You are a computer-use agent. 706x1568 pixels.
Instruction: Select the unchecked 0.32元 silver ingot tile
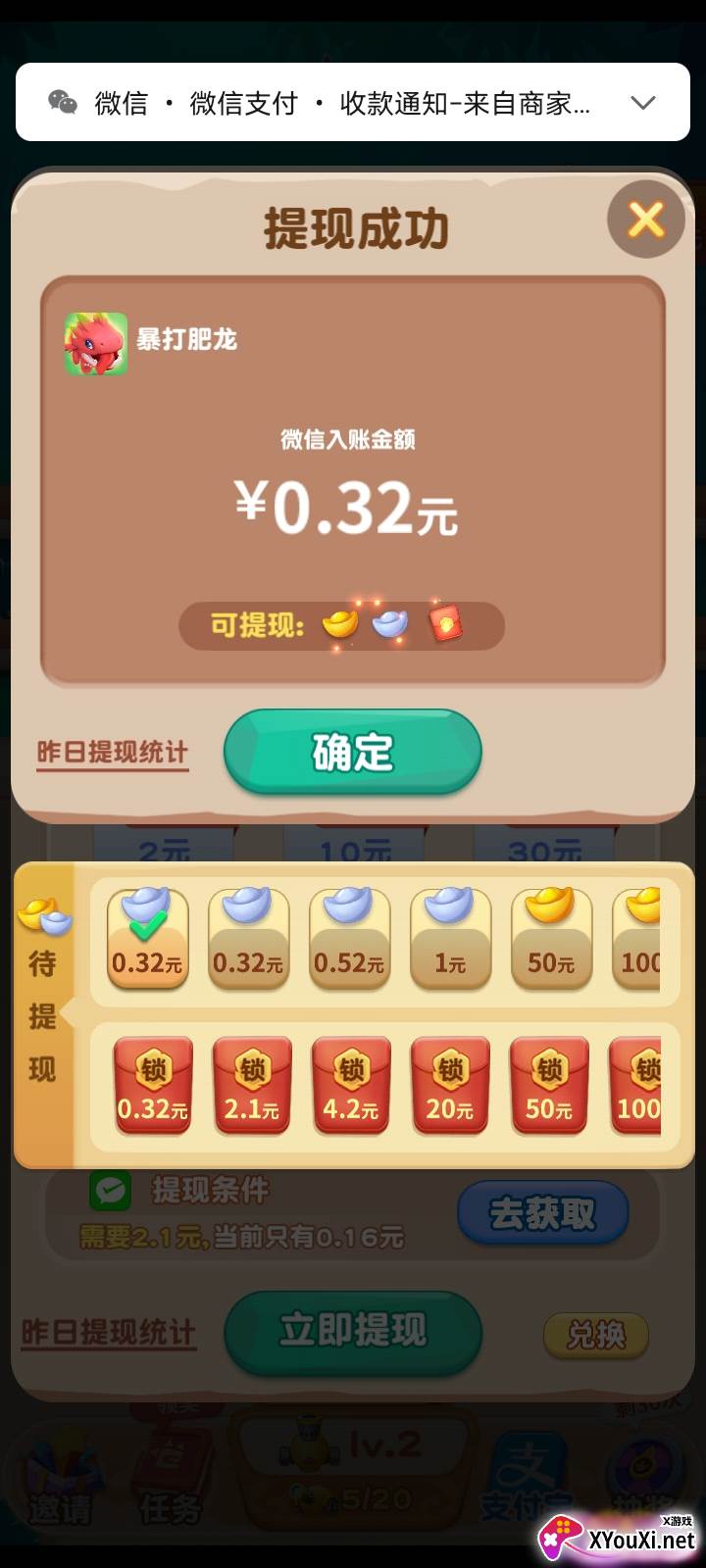[x=248, y=938]
